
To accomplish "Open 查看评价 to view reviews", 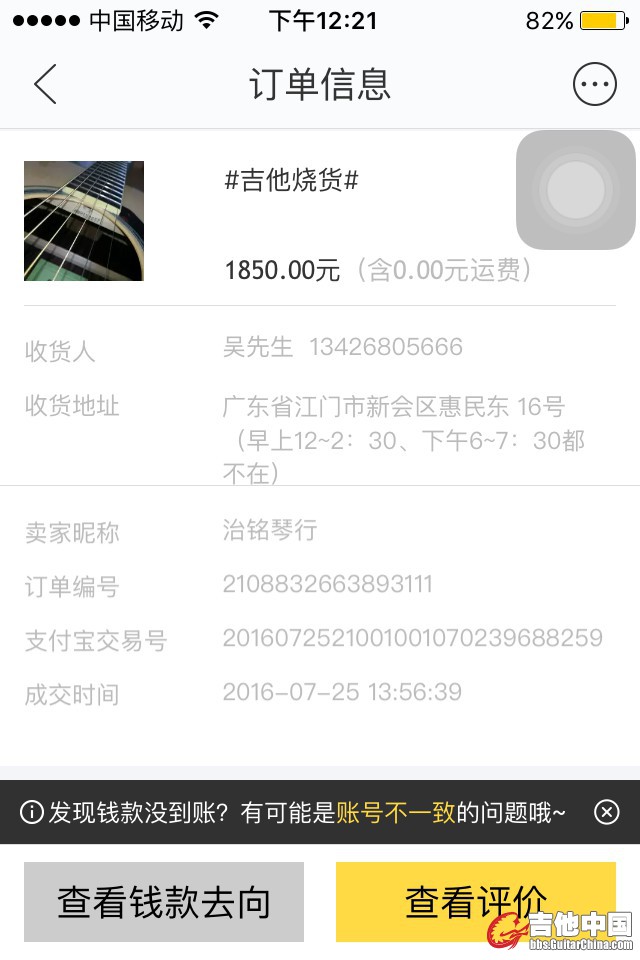I will pyautogui.click(x=476, y=902).
